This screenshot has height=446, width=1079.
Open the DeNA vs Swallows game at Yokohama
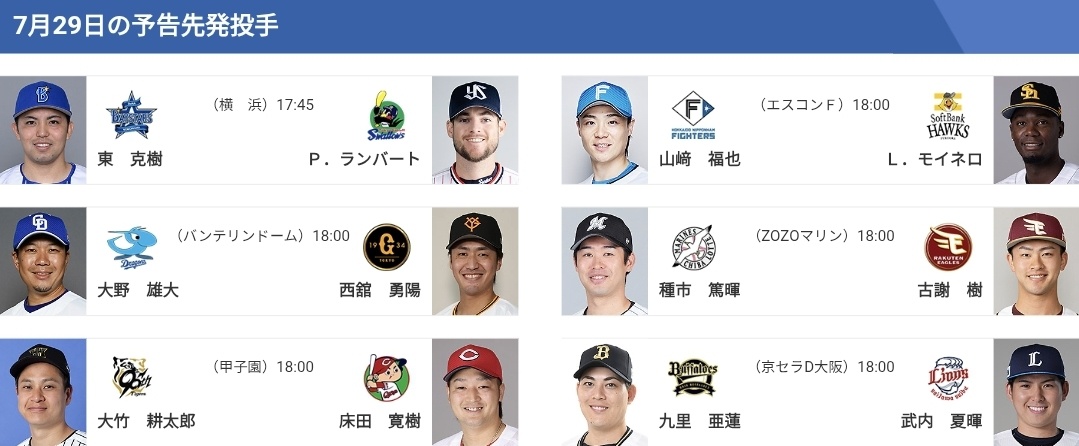tap(260, 130)
